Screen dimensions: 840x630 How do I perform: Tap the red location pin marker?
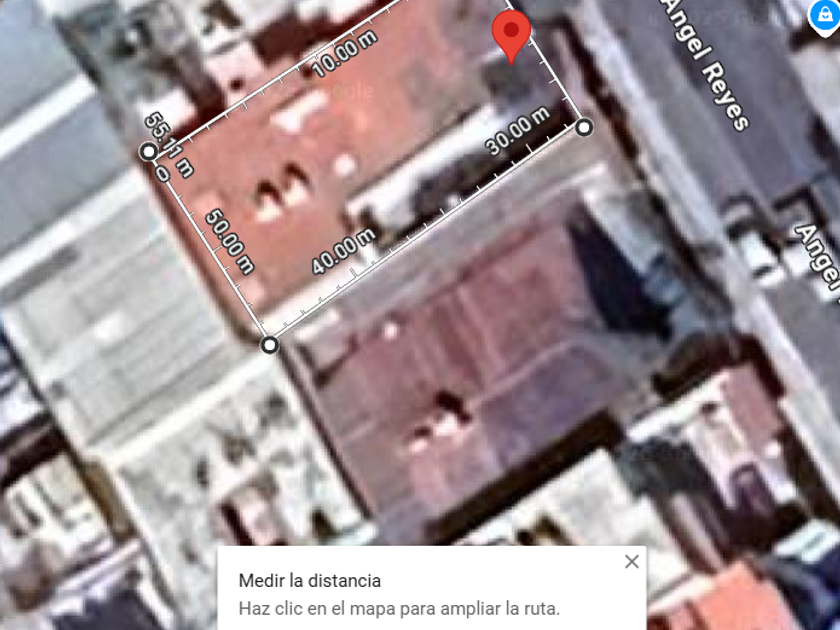[x=511, y=36]
